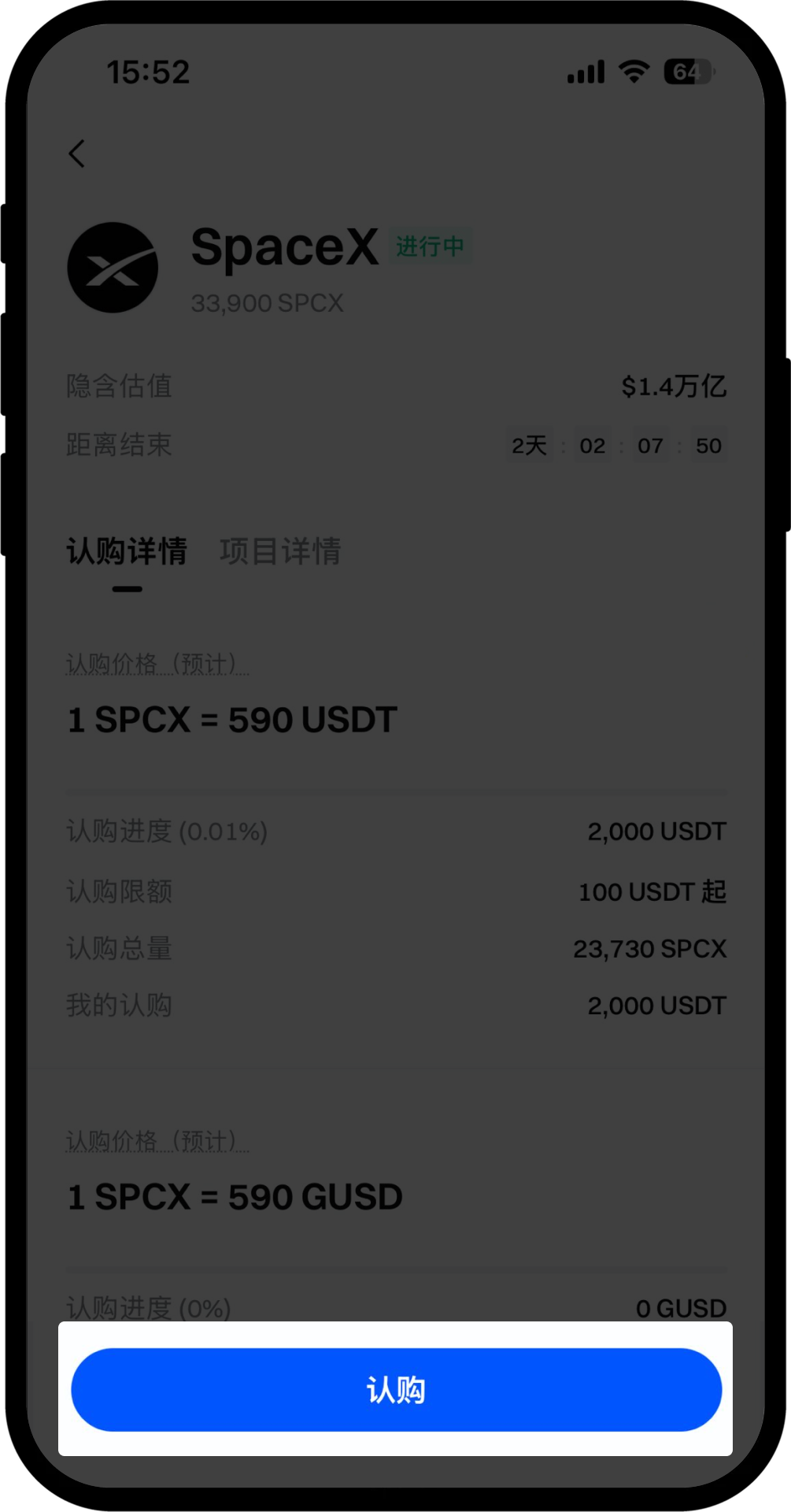Go back with the top-left arrow
Screen dimensions: 791x1512
pos(77,154)
